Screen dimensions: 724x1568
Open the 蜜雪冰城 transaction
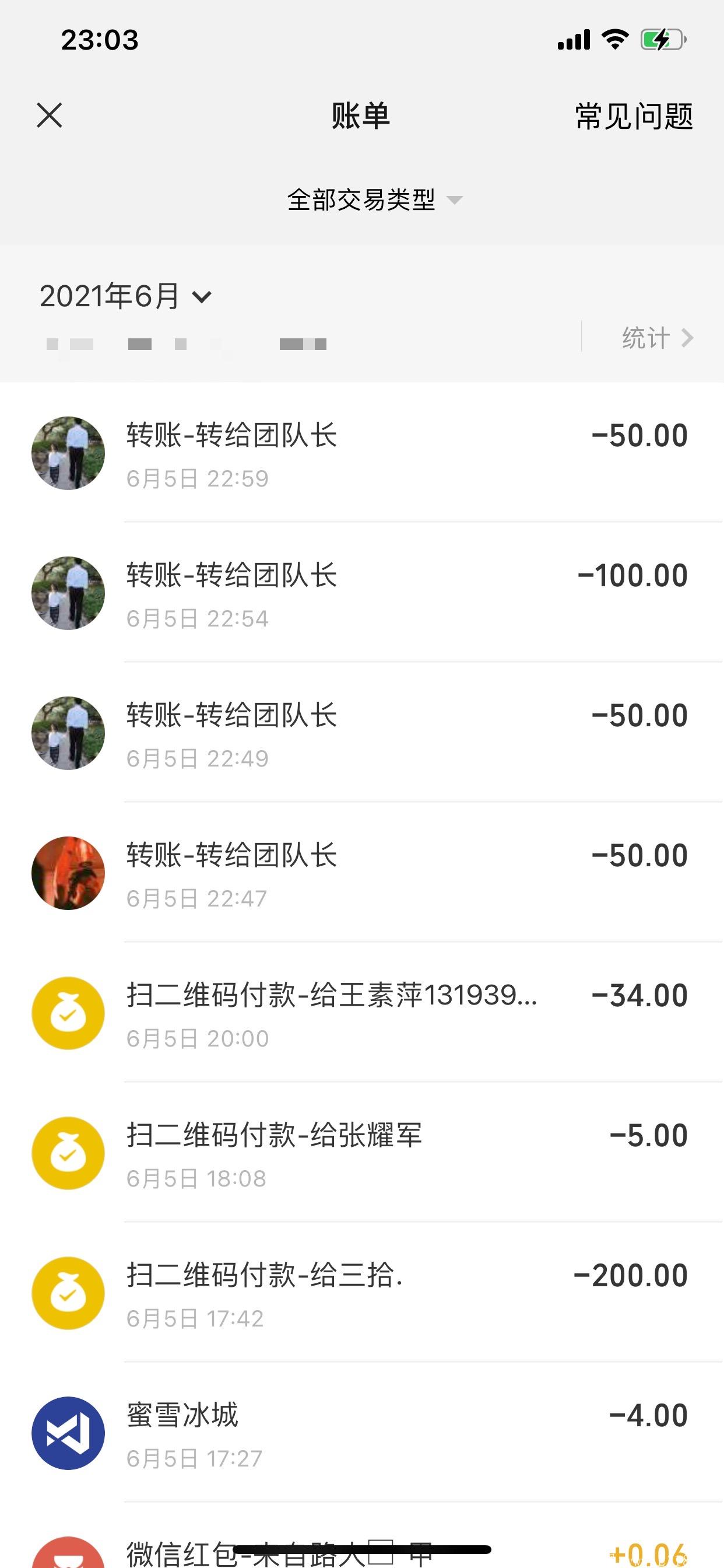pyautogui.click(x=362, y=1433)
